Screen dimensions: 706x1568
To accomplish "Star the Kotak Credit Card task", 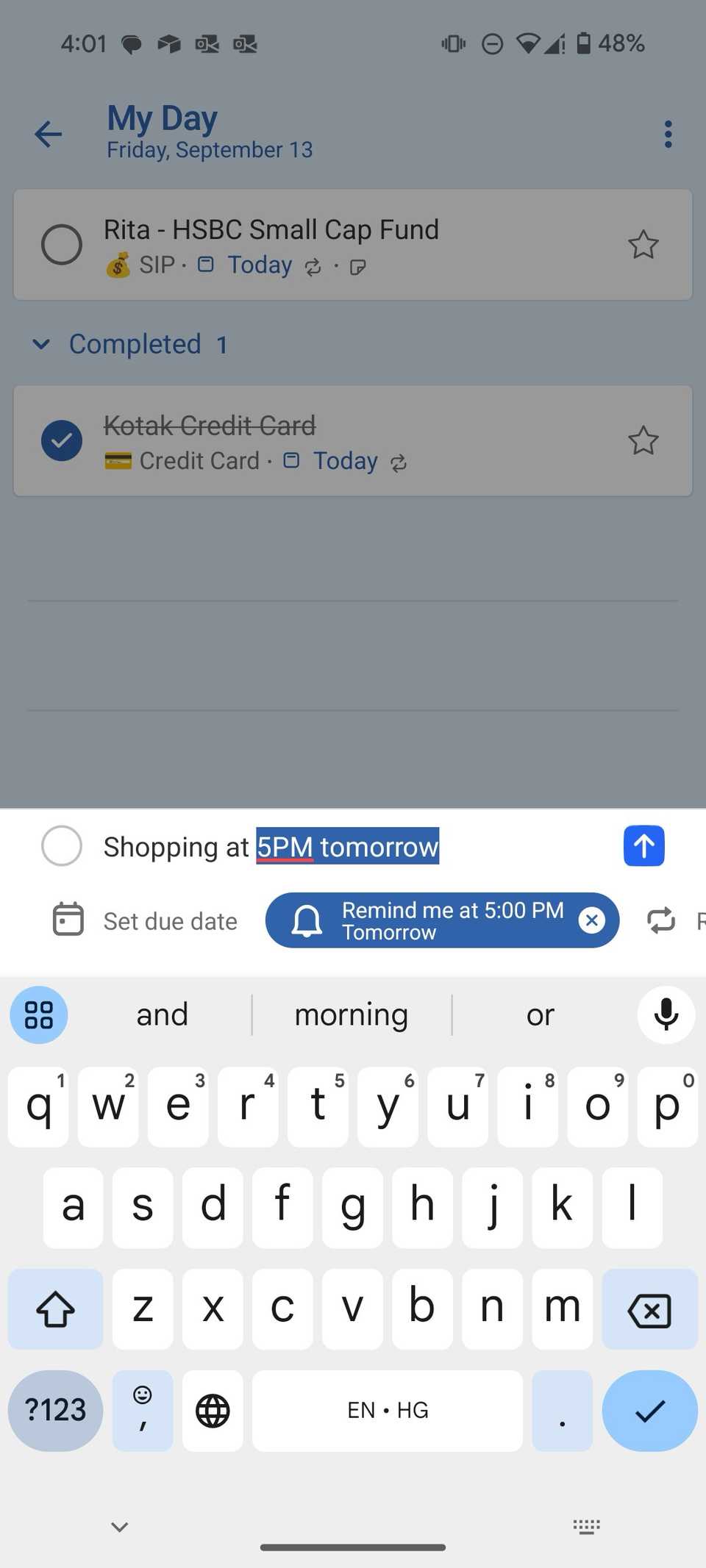I will (x=643, y=440).
